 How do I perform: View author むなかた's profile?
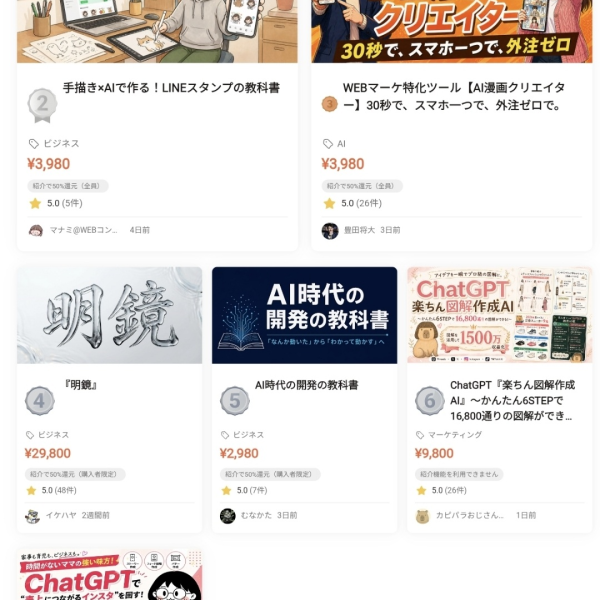tap(254, 516)
